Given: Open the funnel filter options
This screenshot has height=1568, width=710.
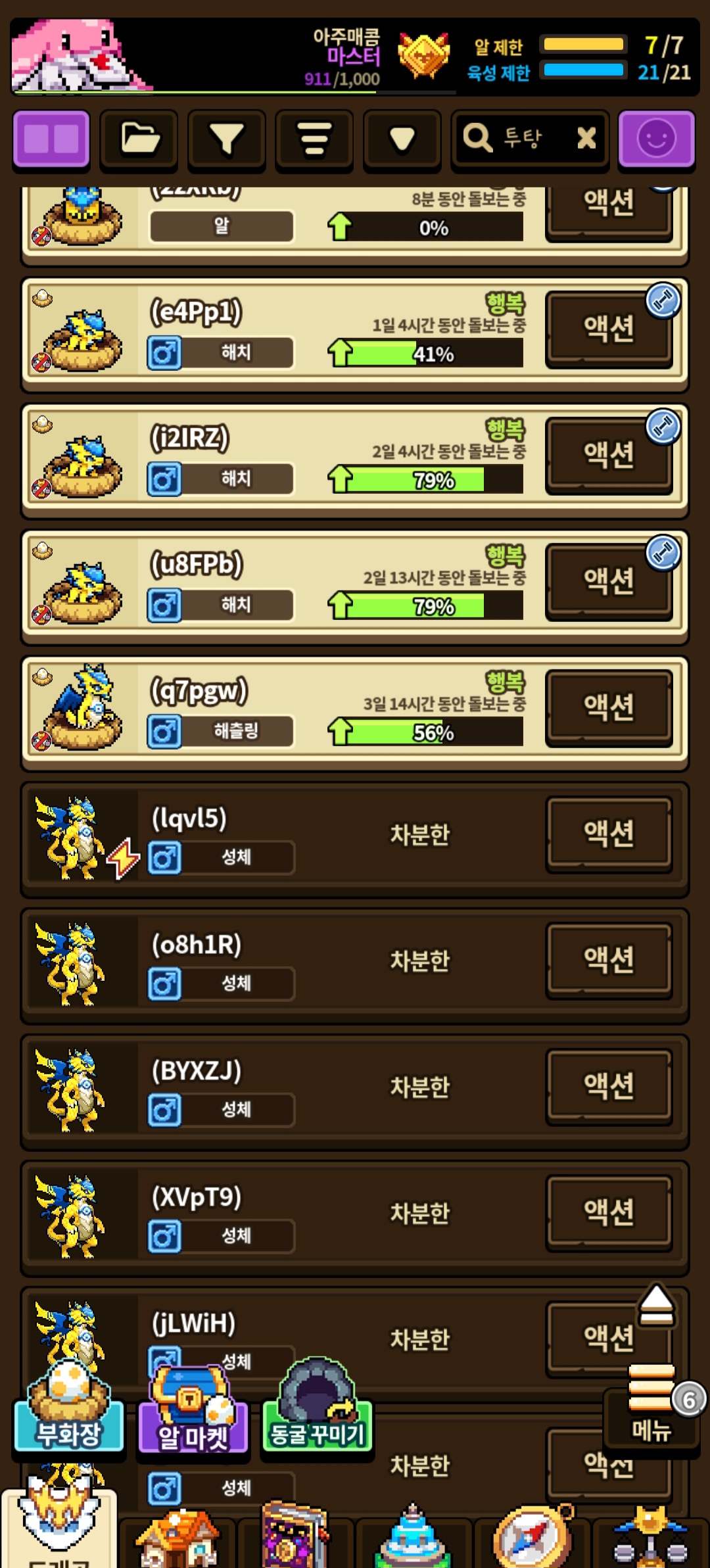Looking at the screenshot, I should pyautogui.click(x=227, y=139).
